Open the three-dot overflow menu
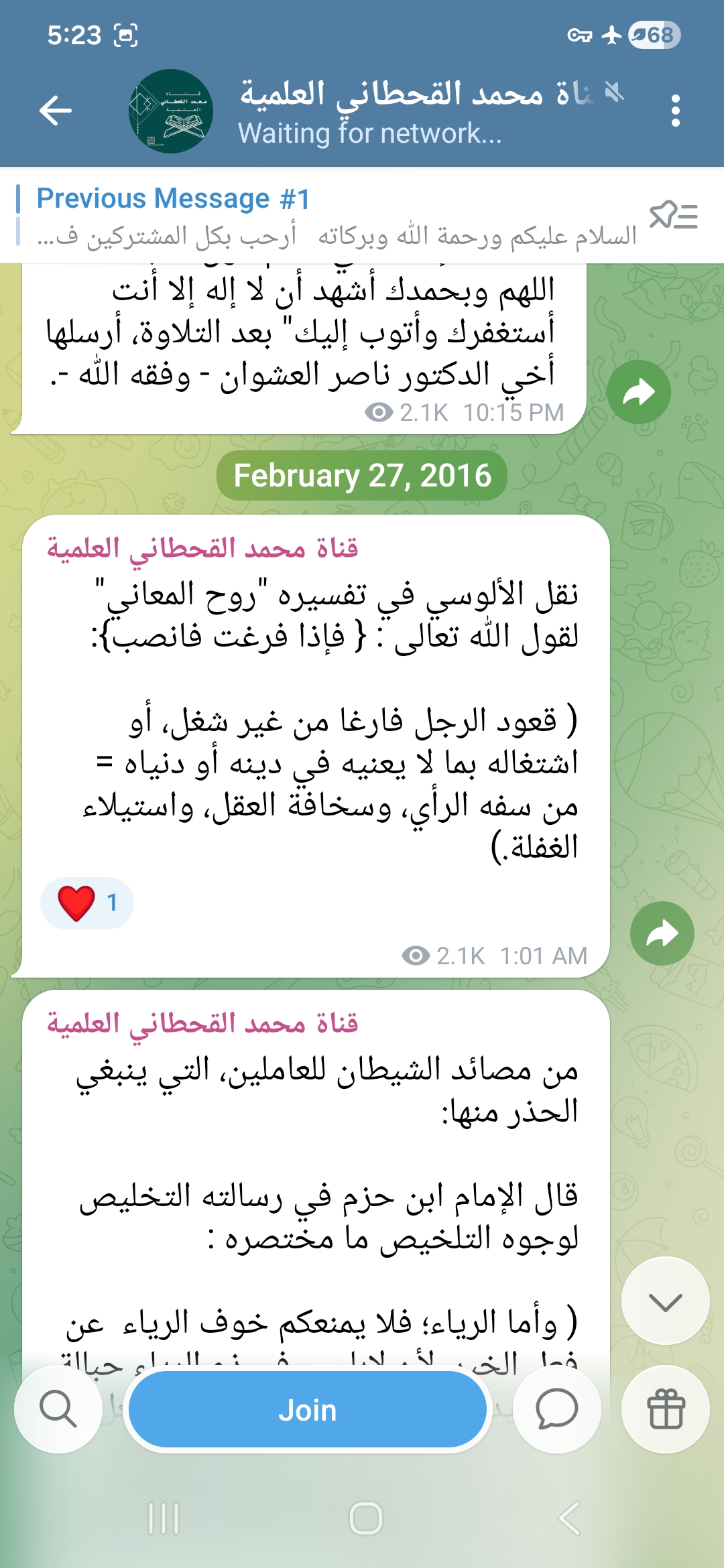 (675, 111)
